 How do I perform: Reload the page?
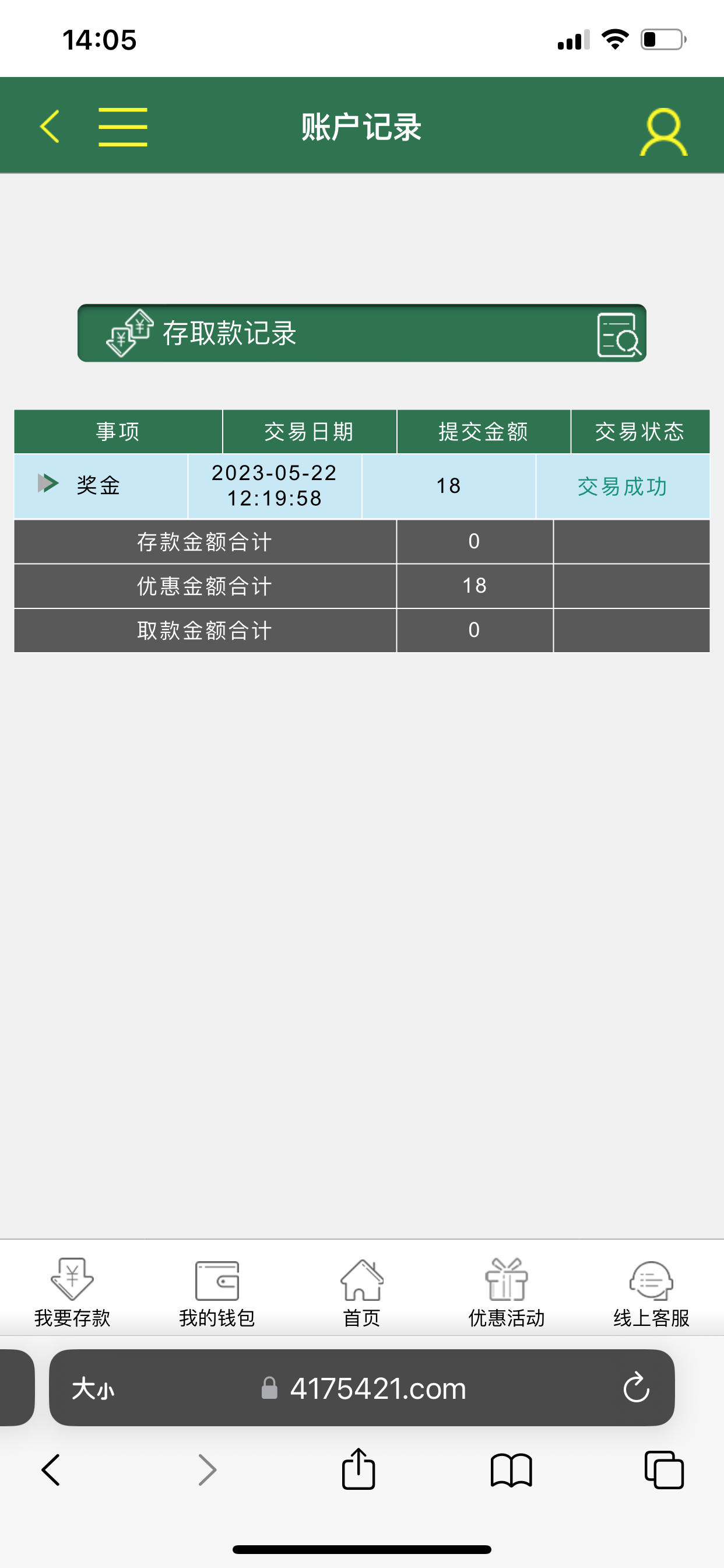pyautogui.click(x=637, y=1388)
